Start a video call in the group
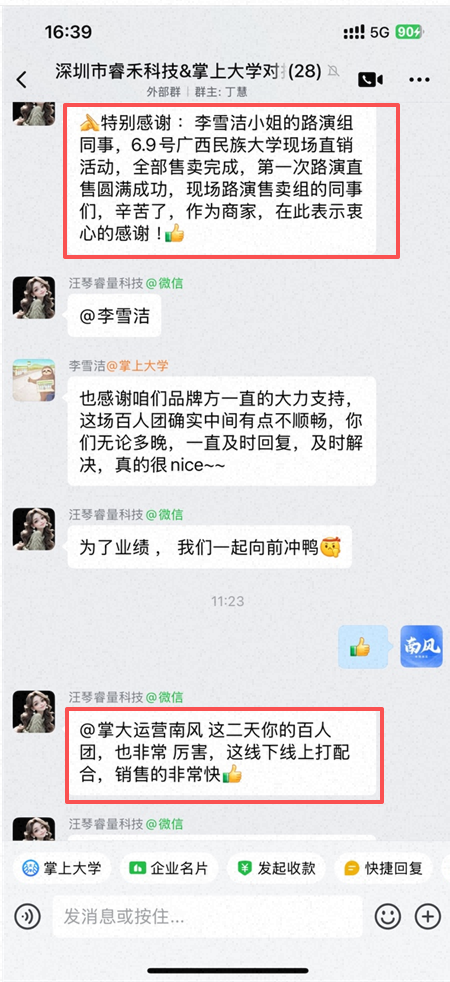The height and width of the screenshot is (982, 450). [371, 80]
